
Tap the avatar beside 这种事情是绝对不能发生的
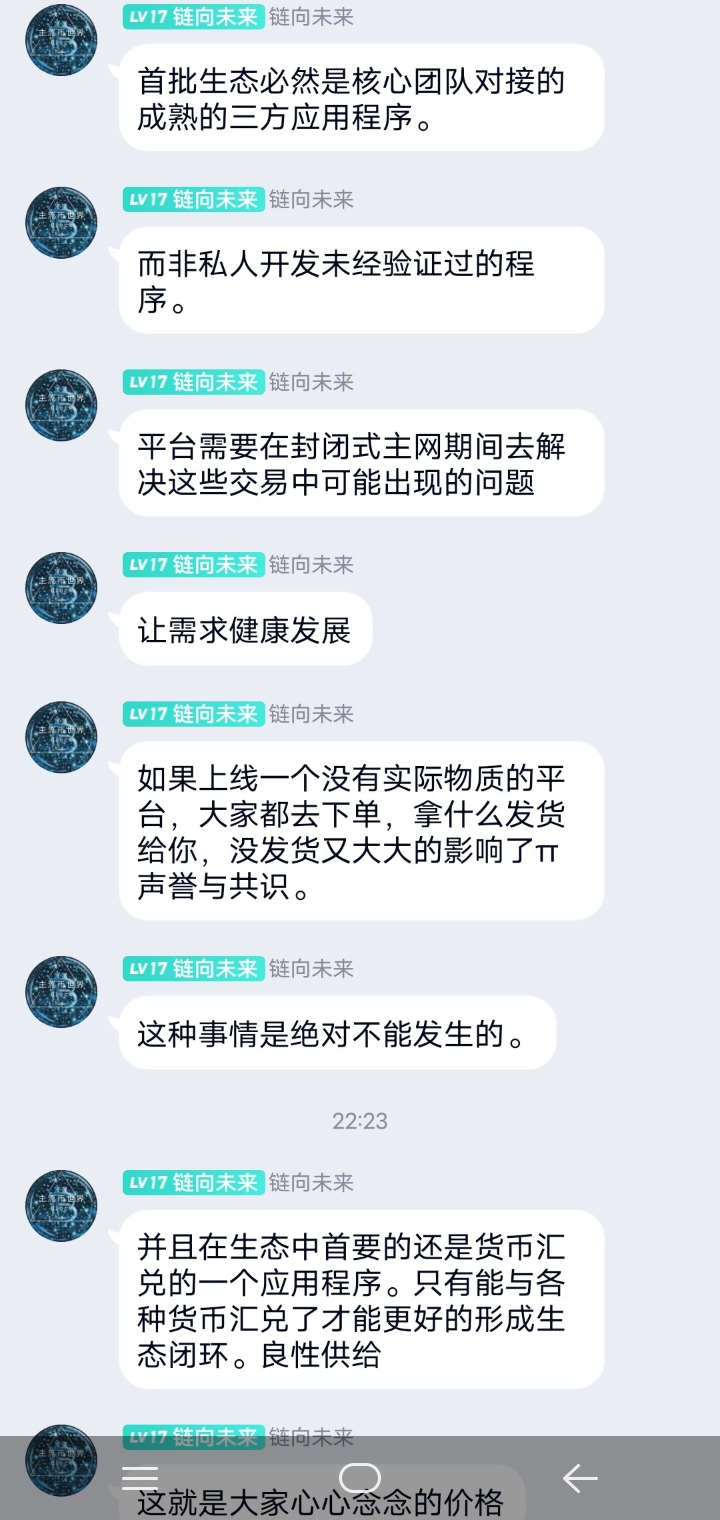pyautogui.click(x=61, y=991)
